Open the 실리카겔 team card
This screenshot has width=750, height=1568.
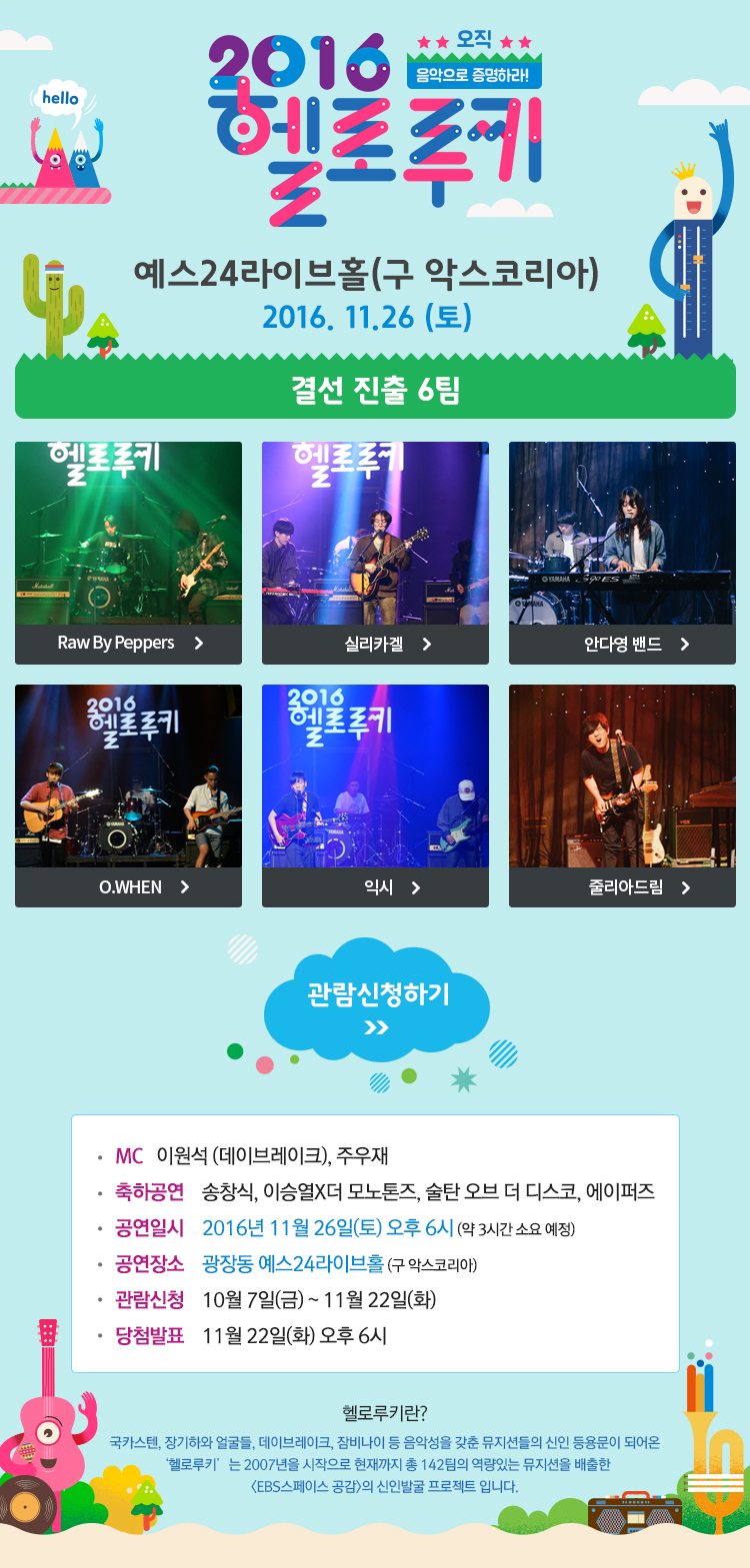point(375,553)
